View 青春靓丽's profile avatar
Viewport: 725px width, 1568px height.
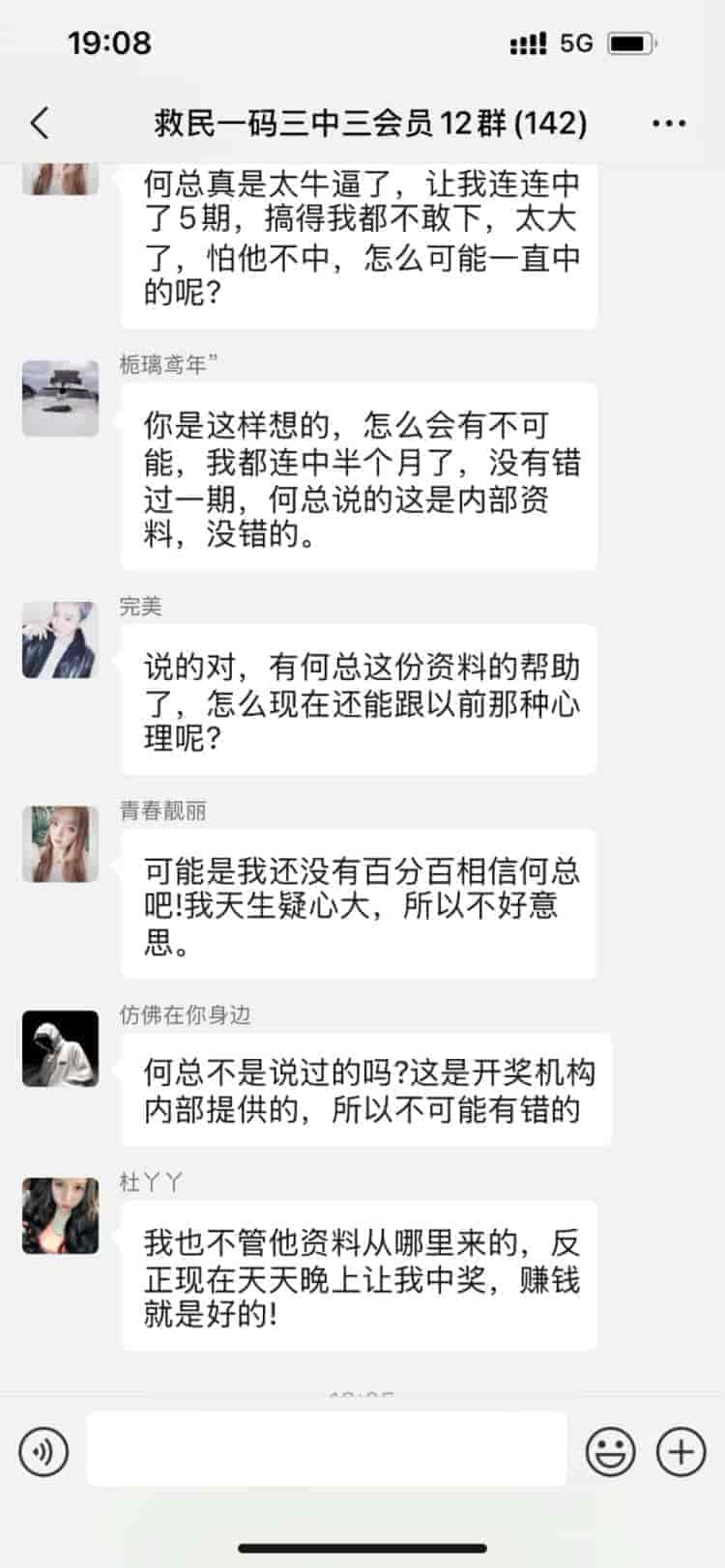coord(60,844)
